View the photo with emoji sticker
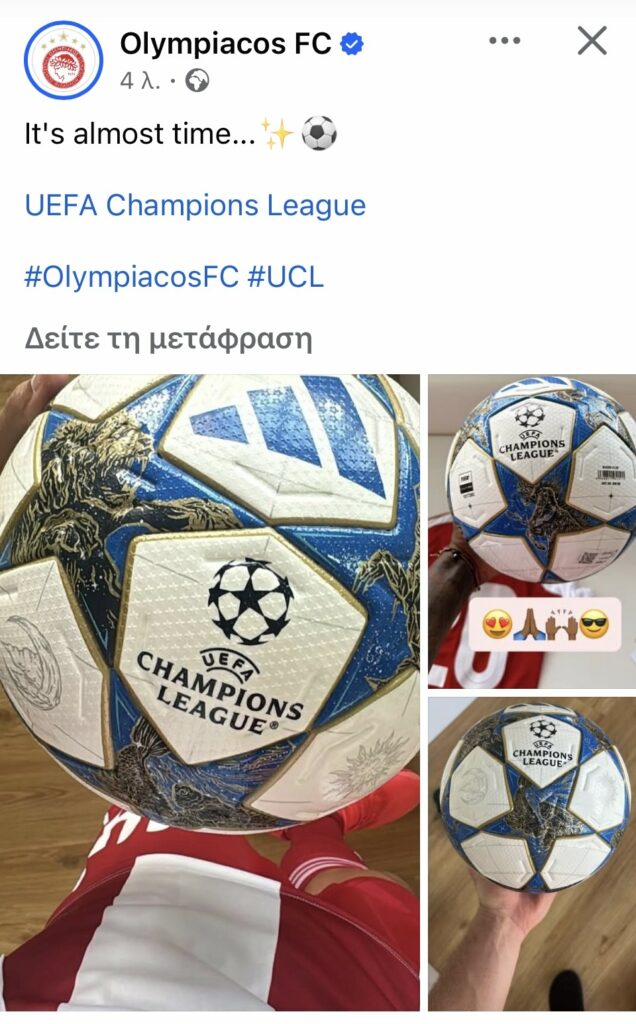 click(531, 531)
